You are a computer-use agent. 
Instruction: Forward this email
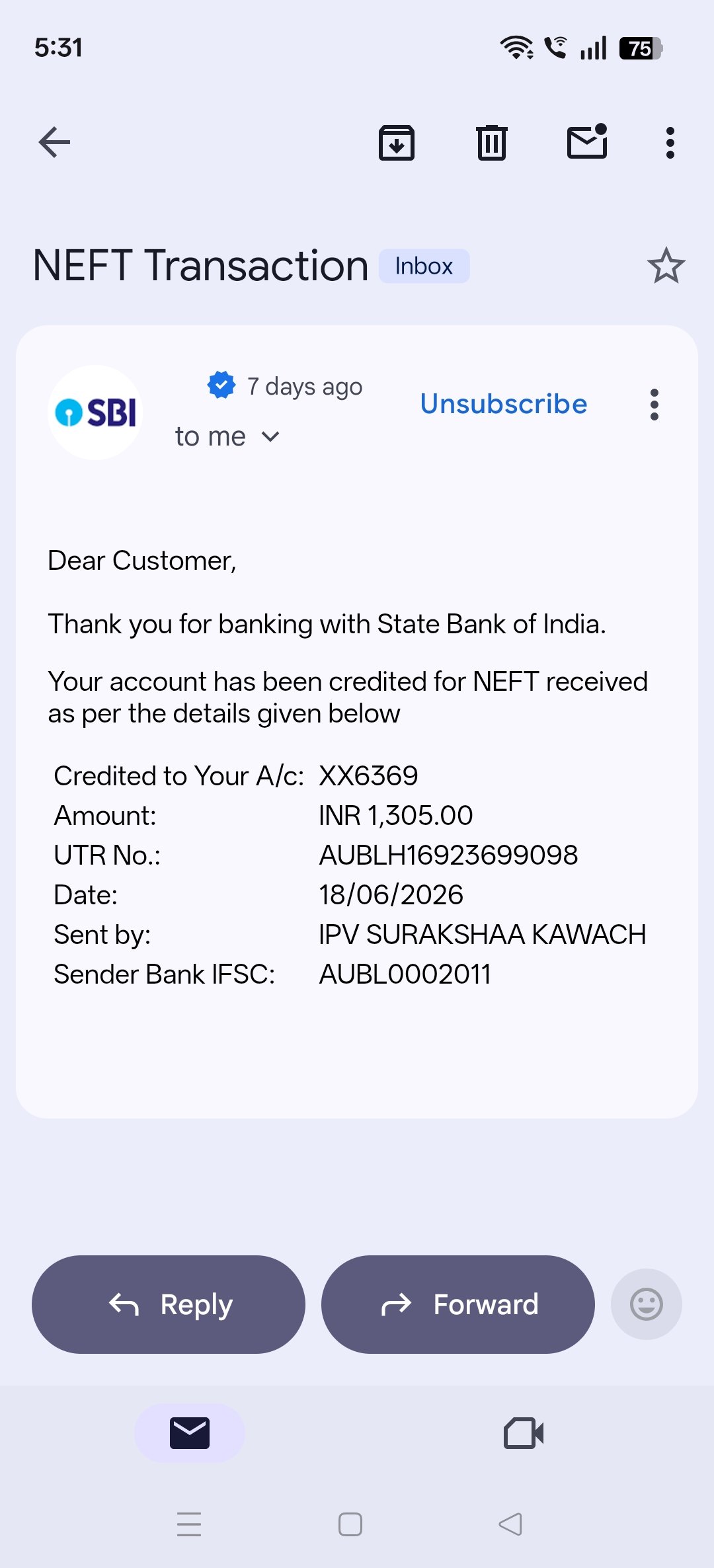[x=457, y=1304]
